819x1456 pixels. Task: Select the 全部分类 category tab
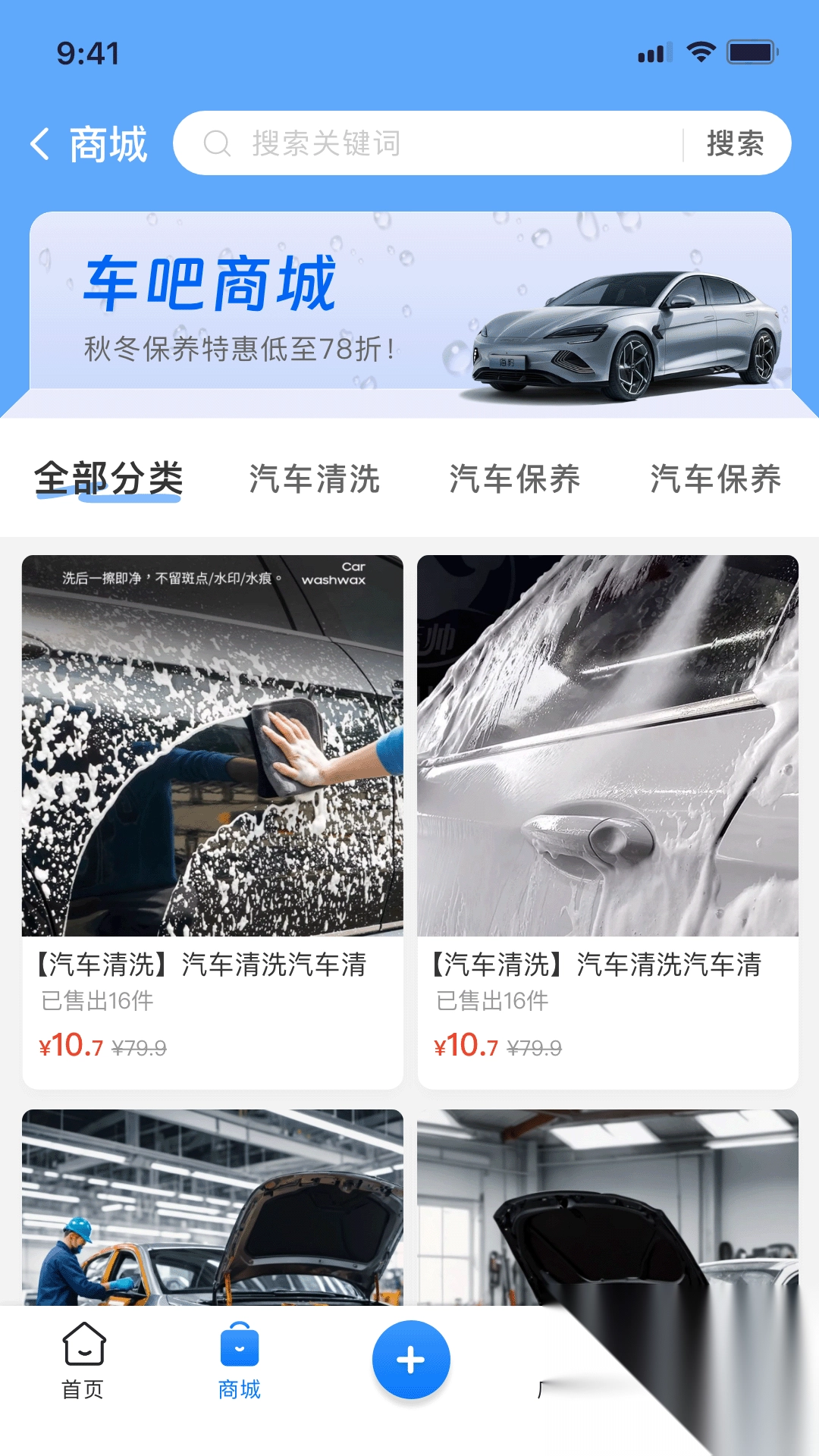pos(108,479)
